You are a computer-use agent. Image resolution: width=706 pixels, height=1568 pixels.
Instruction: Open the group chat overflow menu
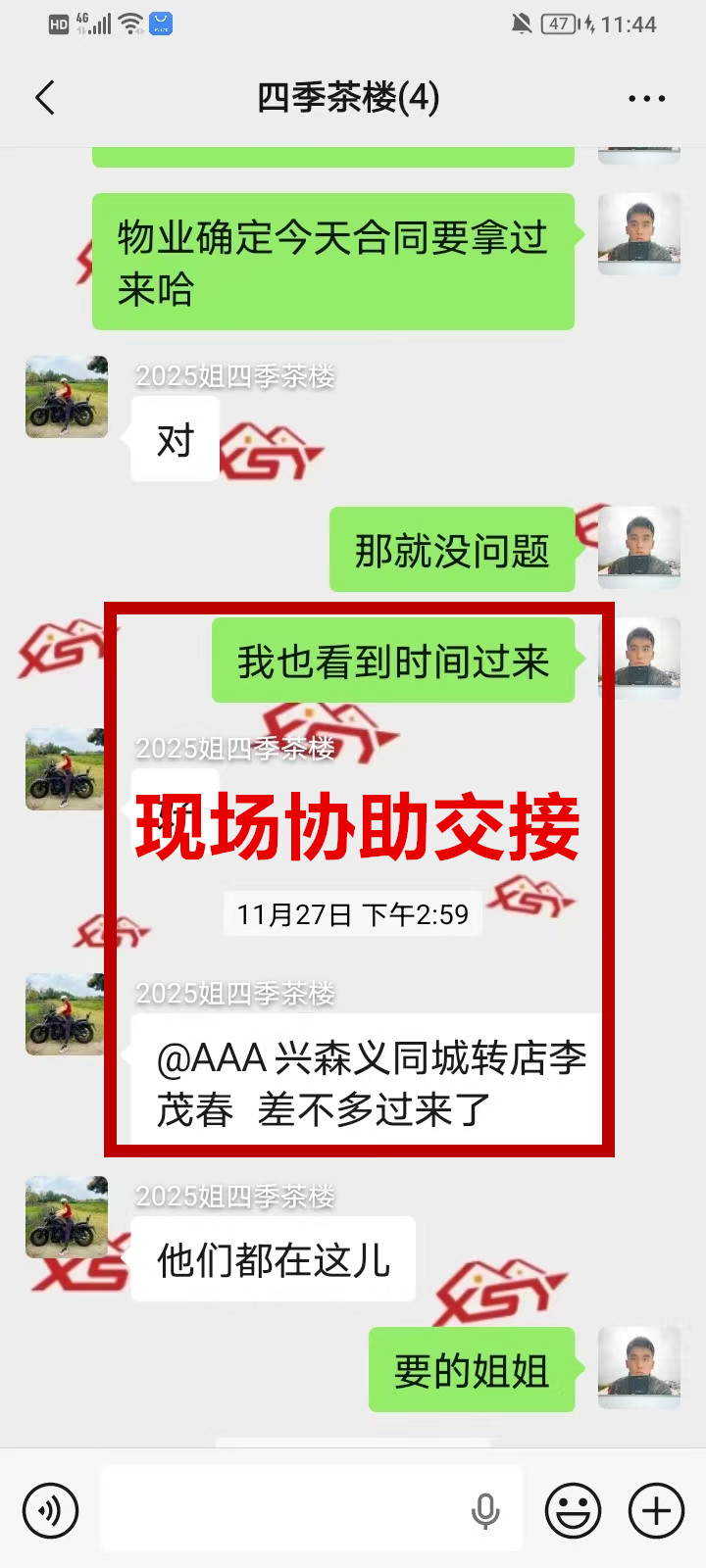tap(646, 98)
